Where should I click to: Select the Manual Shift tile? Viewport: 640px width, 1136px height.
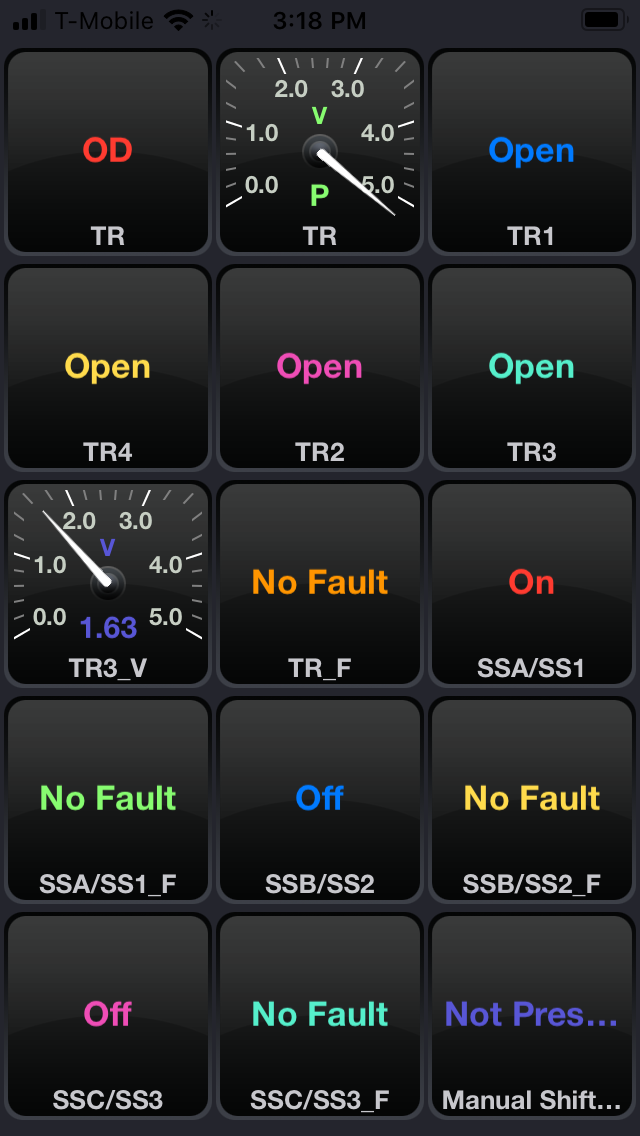[532, 1016]
